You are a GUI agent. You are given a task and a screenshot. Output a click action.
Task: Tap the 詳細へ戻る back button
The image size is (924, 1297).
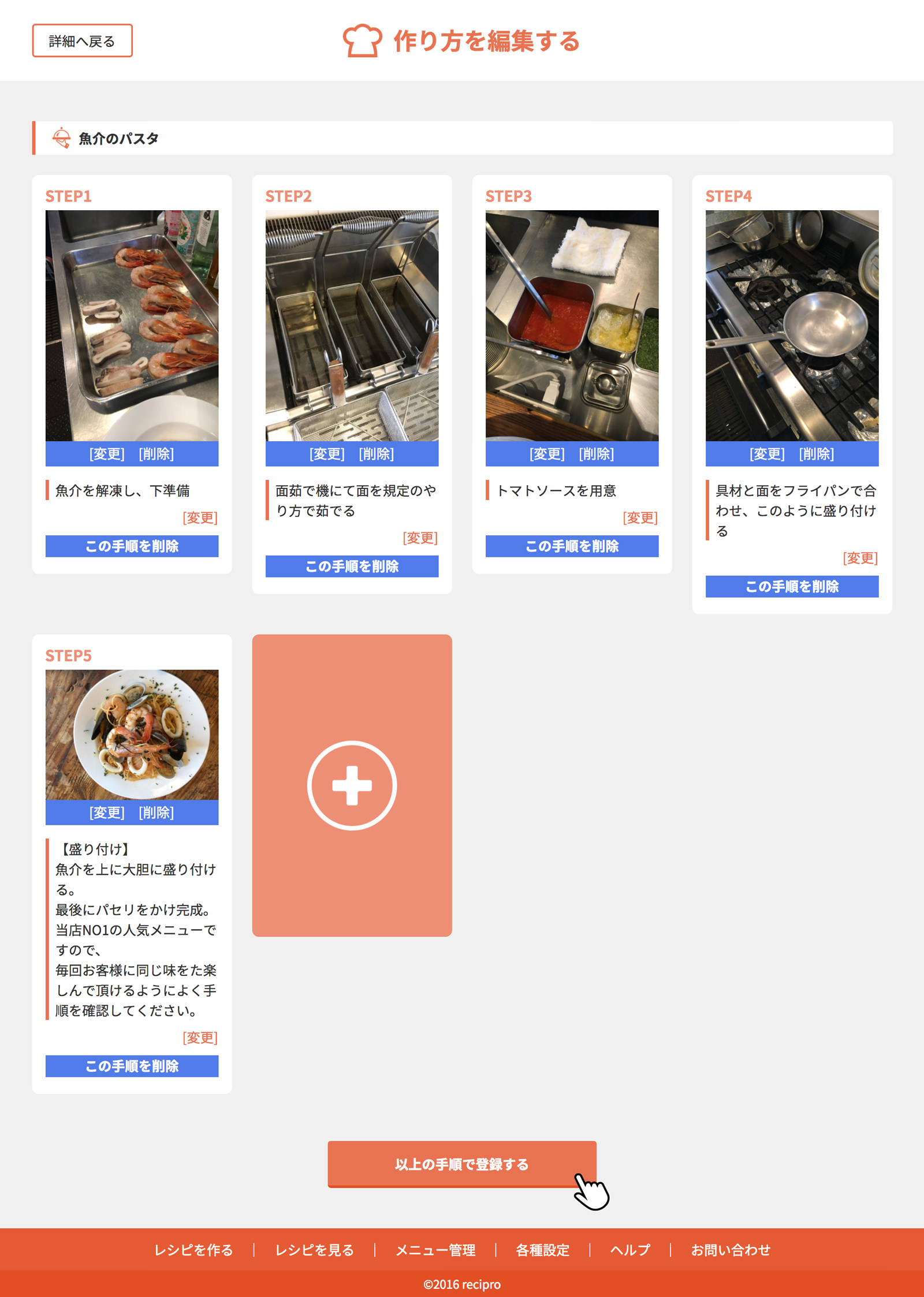[x=82, y=41]
